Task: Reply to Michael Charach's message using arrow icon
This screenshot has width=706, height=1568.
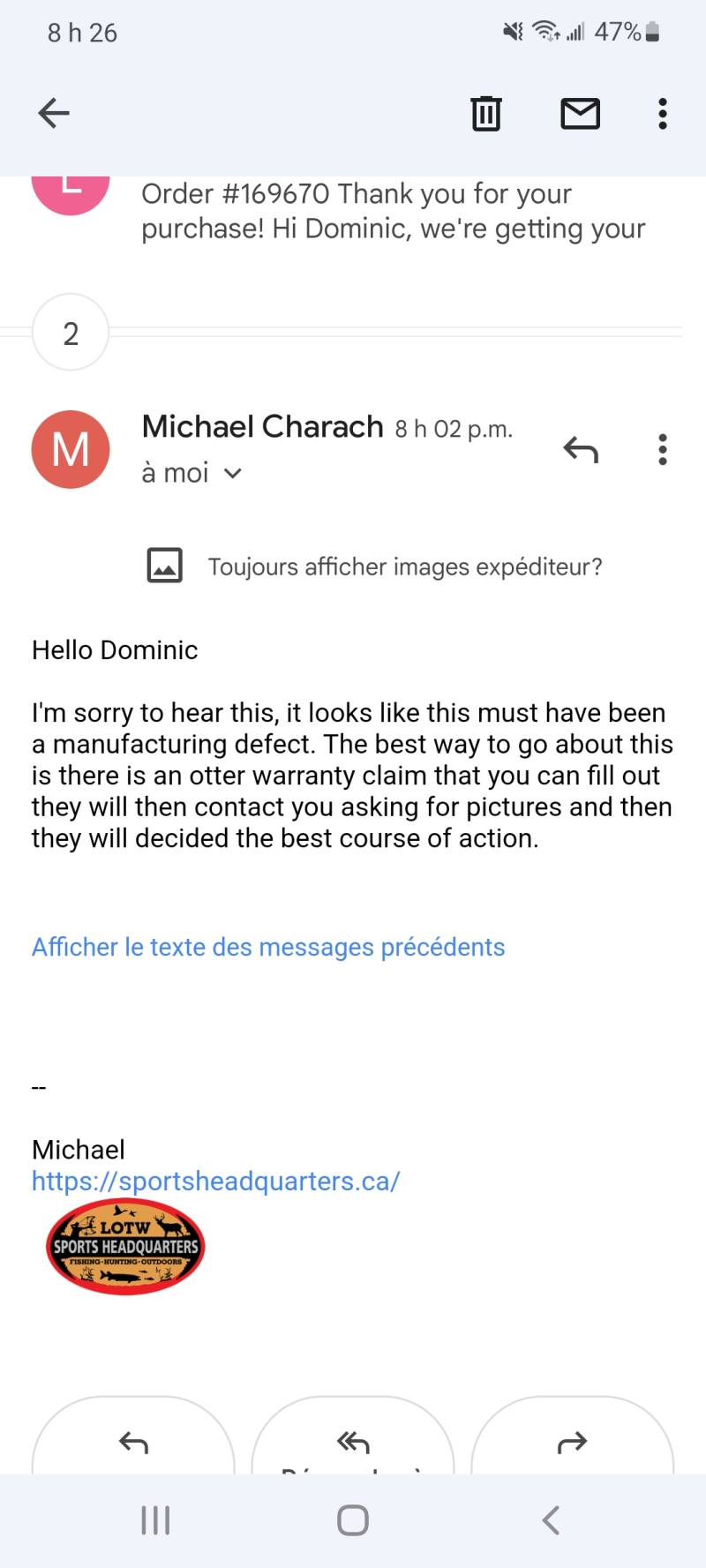Action: [581, 449]
